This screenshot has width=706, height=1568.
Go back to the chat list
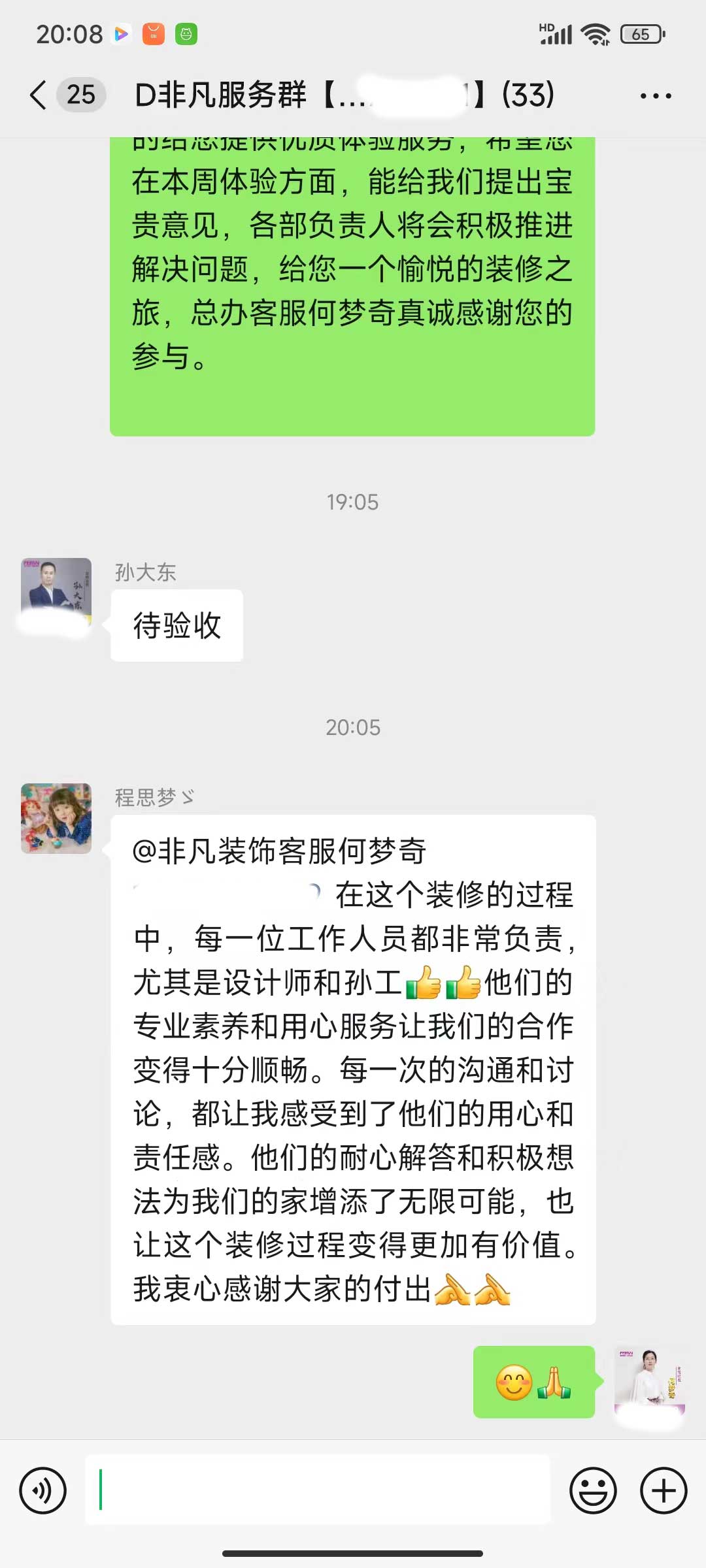click(x=39, y=95)
